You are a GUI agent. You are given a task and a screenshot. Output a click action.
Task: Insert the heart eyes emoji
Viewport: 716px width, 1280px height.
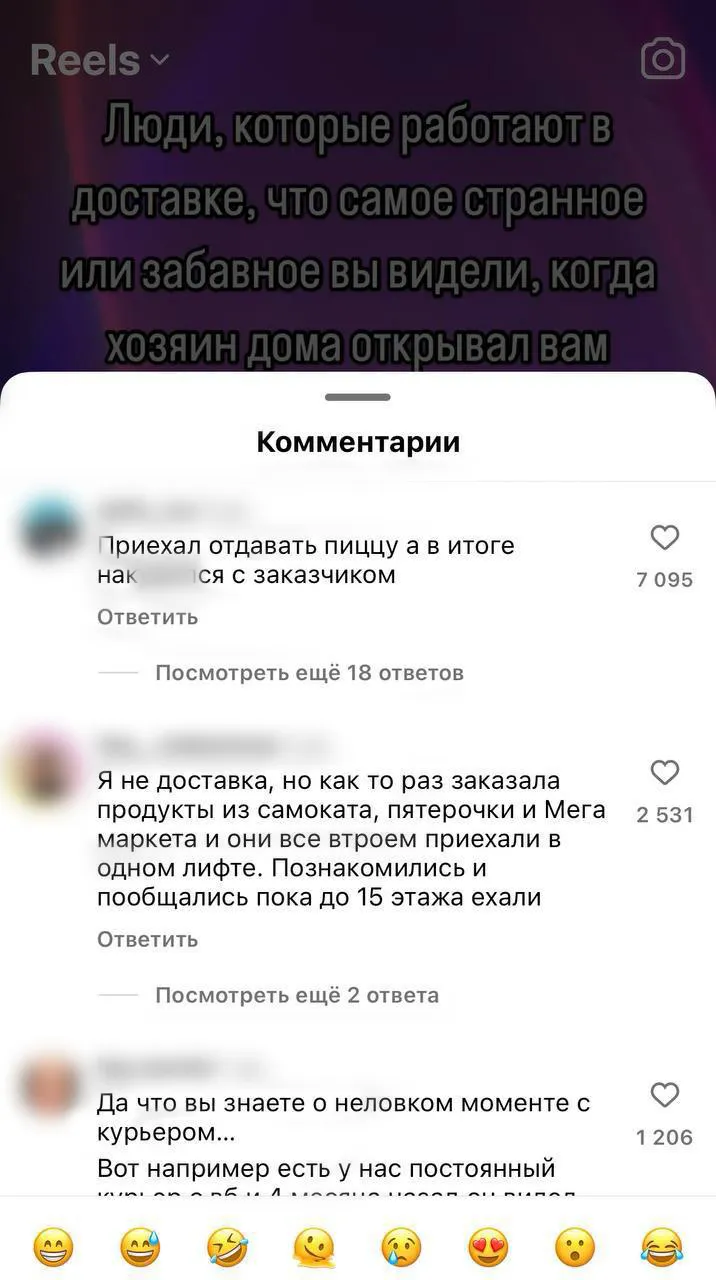488,1247
